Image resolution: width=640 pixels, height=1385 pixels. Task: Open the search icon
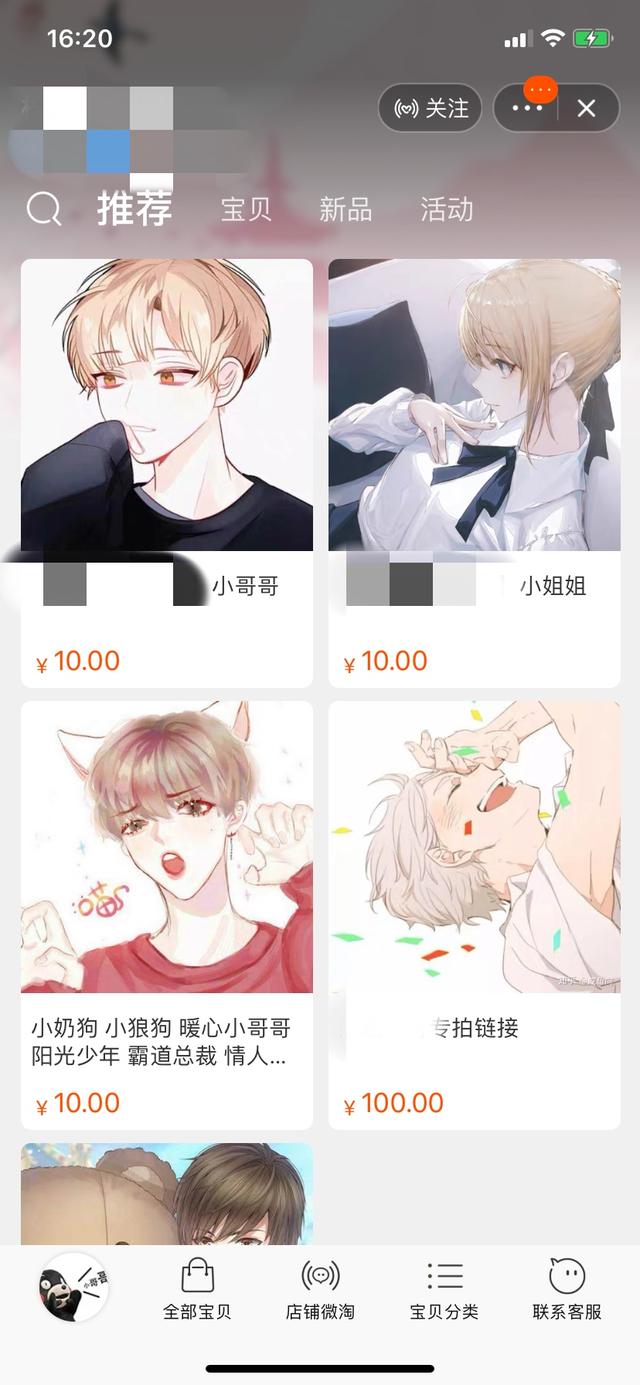click(x=44, y=209)
